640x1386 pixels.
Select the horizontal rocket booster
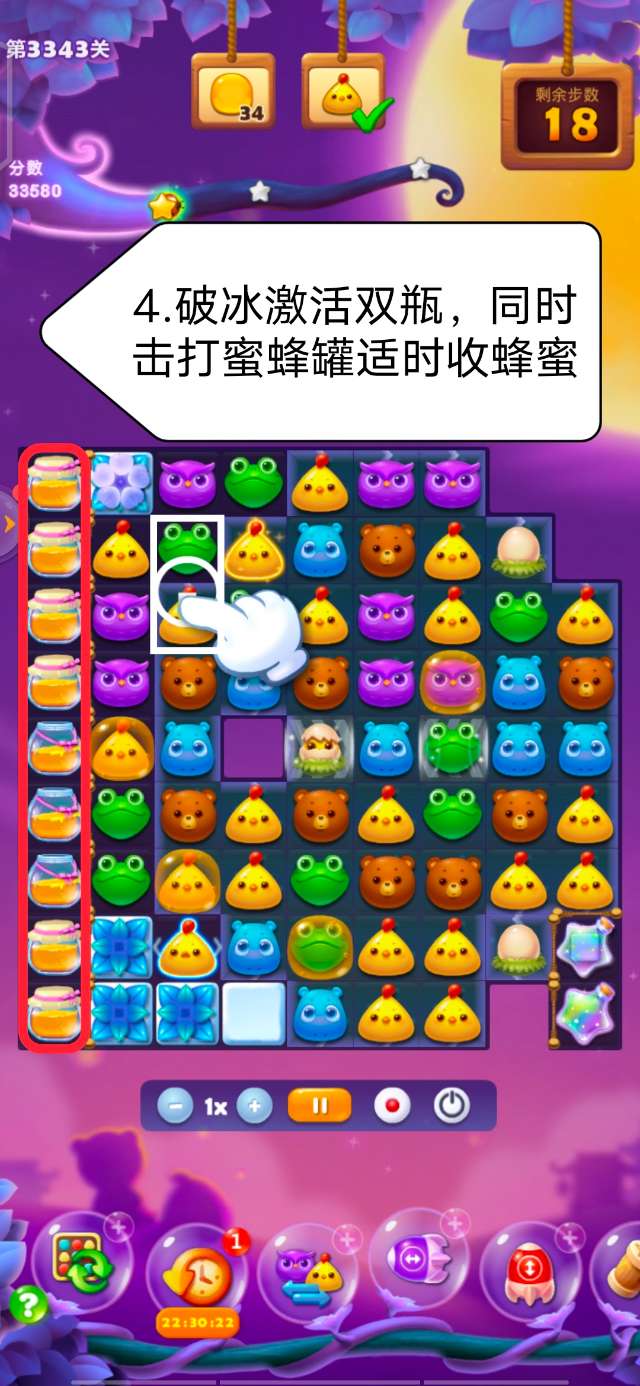(x=417, y=1260)
